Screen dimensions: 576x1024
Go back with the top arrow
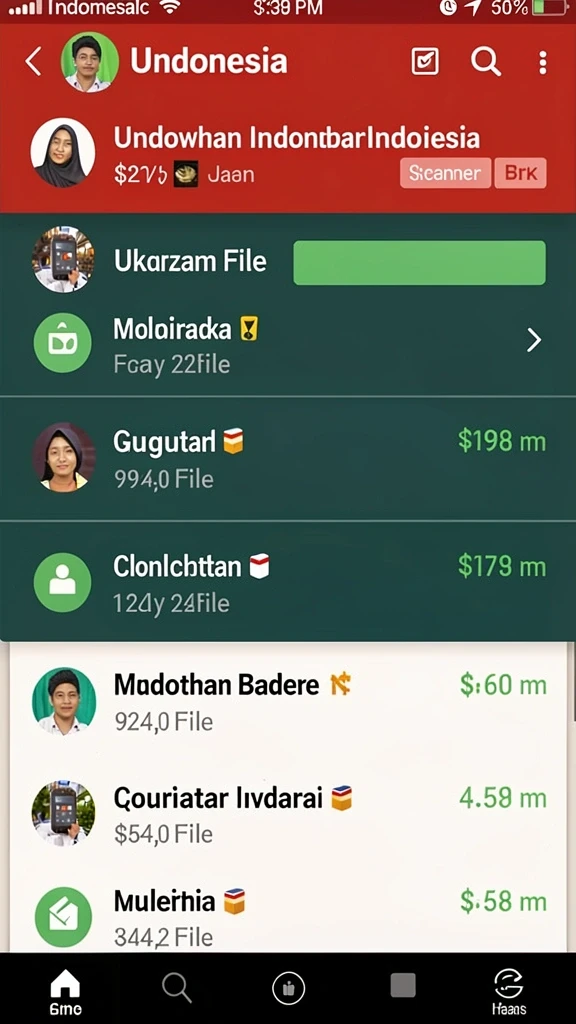tap(33, 61)
